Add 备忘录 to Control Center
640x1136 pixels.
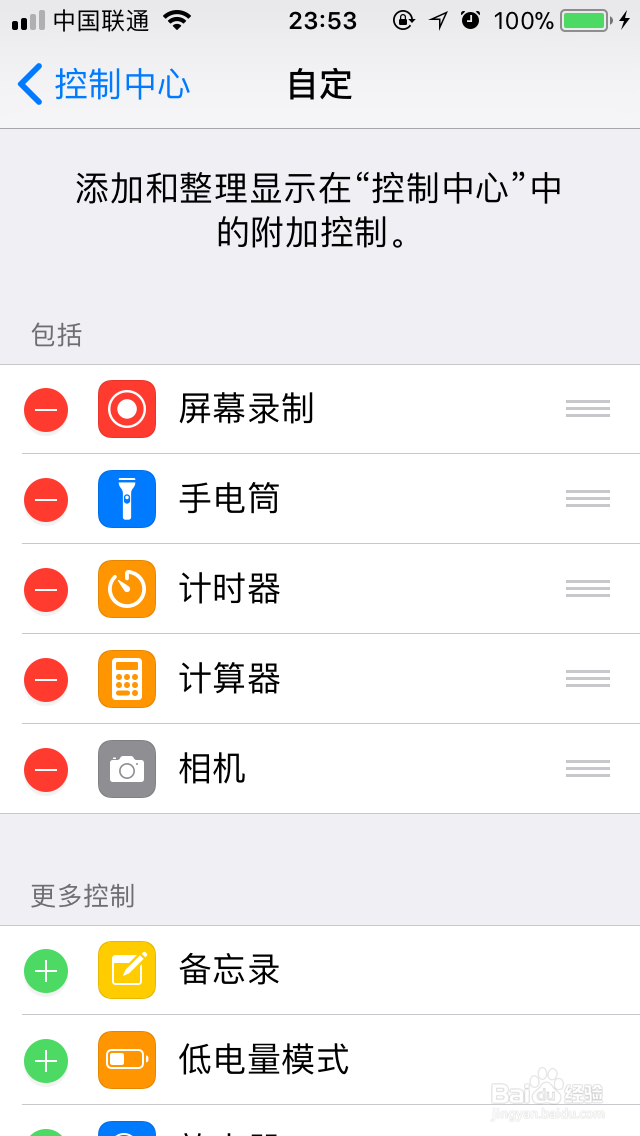coord(46,971)
